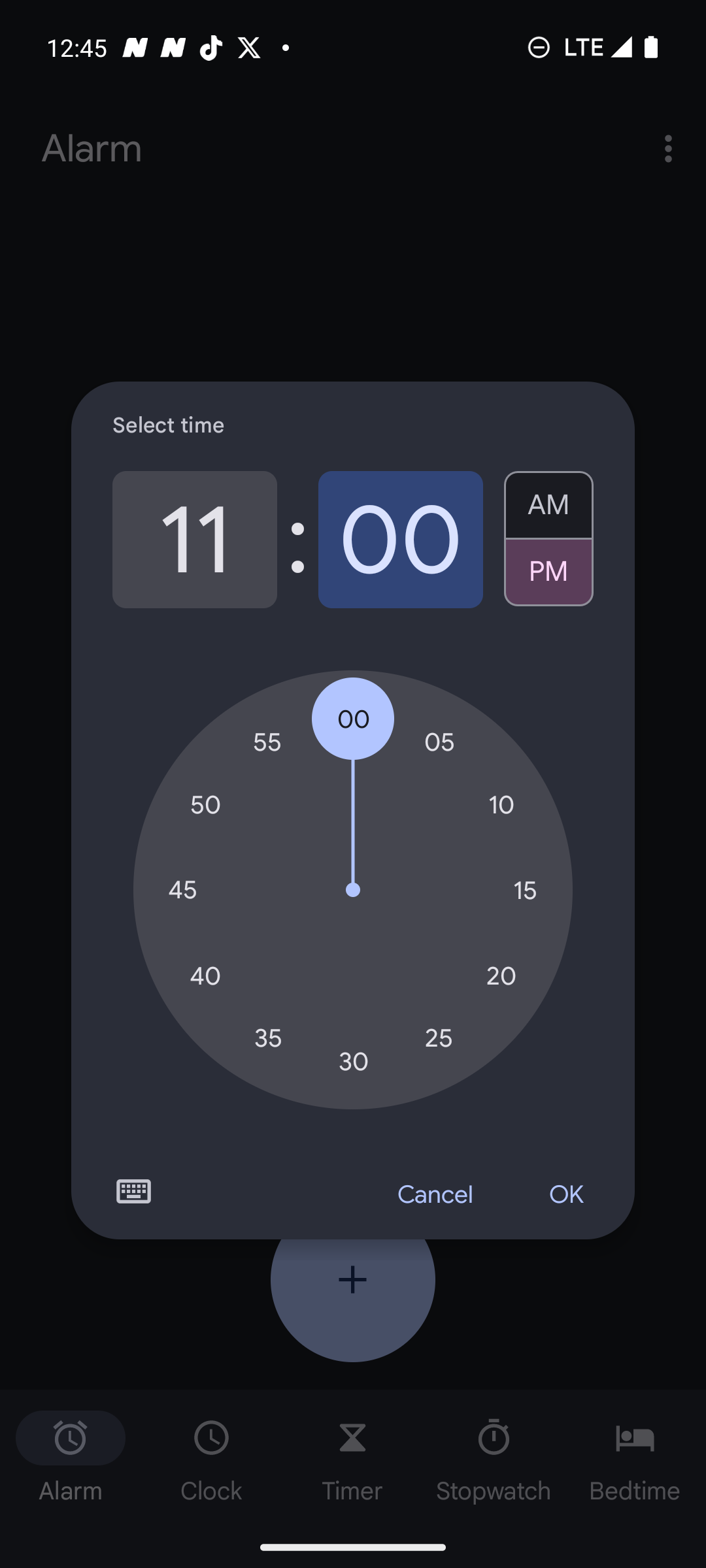Viewport: 706px width, 1568px height.
Task: Select the minutes field showing 00
Action: point(400,540)
